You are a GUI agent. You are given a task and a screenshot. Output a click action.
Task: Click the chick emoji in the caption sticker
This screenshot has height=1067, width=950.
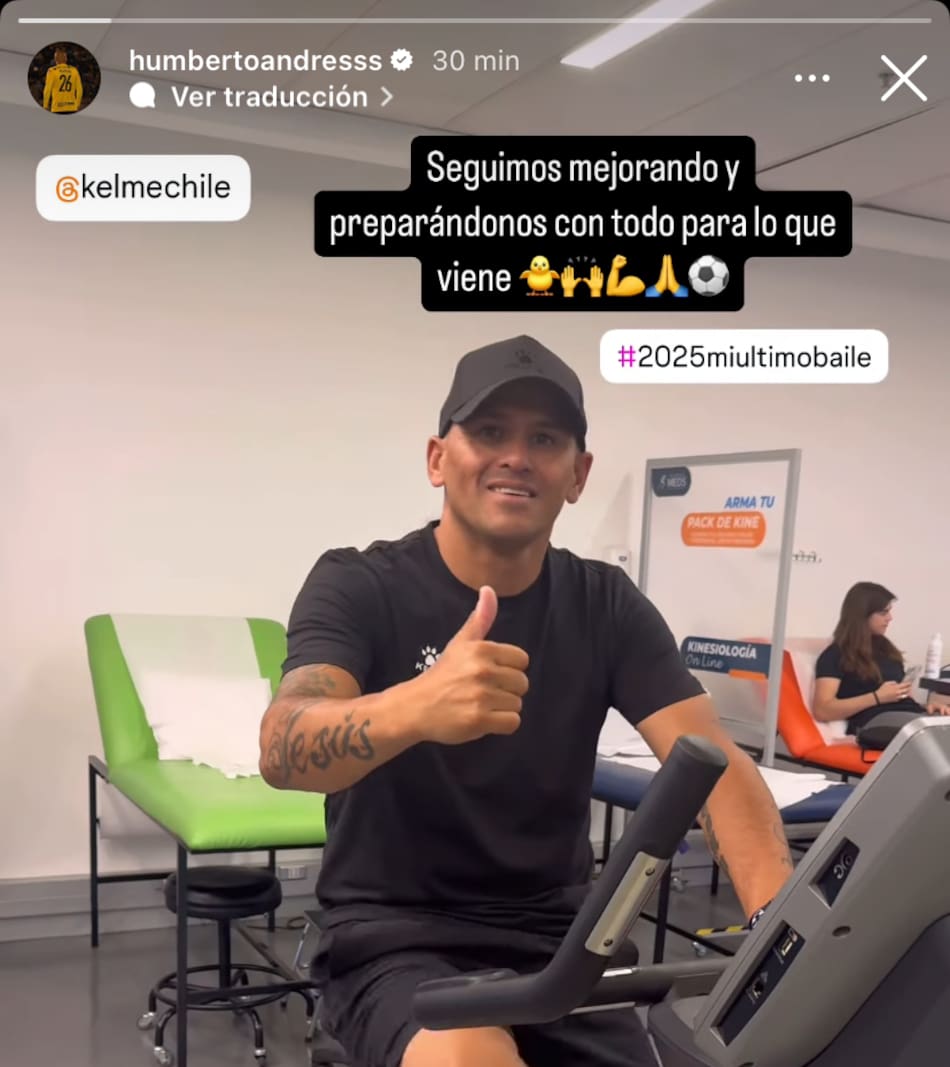[x=539, y=277]
